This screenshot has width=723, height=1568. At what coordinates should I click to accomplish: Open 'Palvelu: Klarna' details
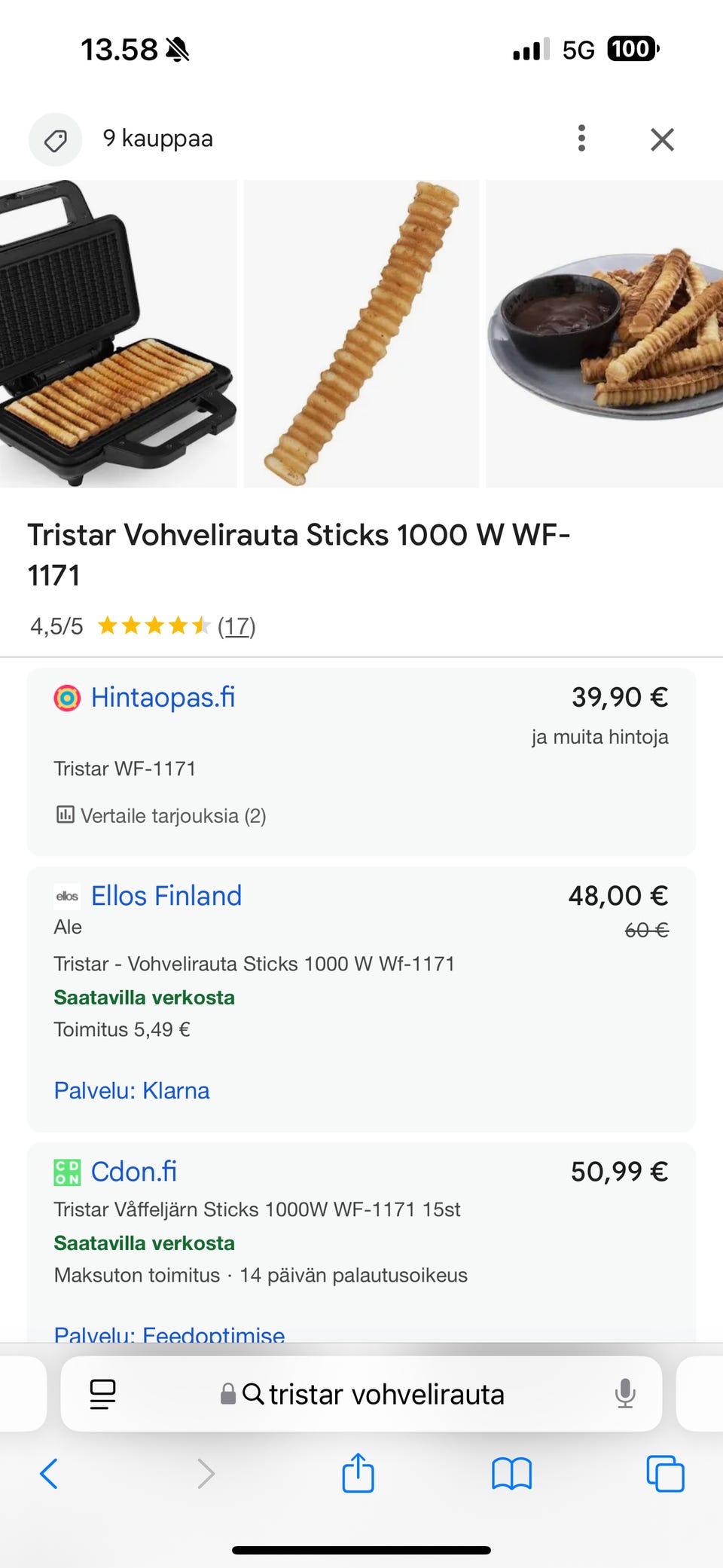[132, 1090]
